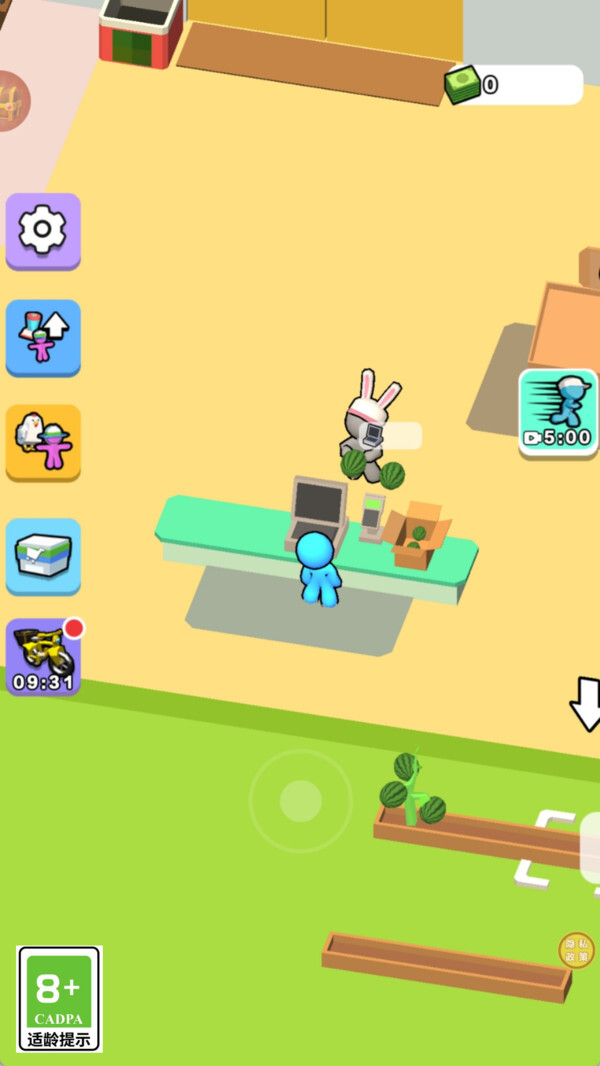
Task: Watch video for 5:00 speed boost
Action: (x=558, y=413)
